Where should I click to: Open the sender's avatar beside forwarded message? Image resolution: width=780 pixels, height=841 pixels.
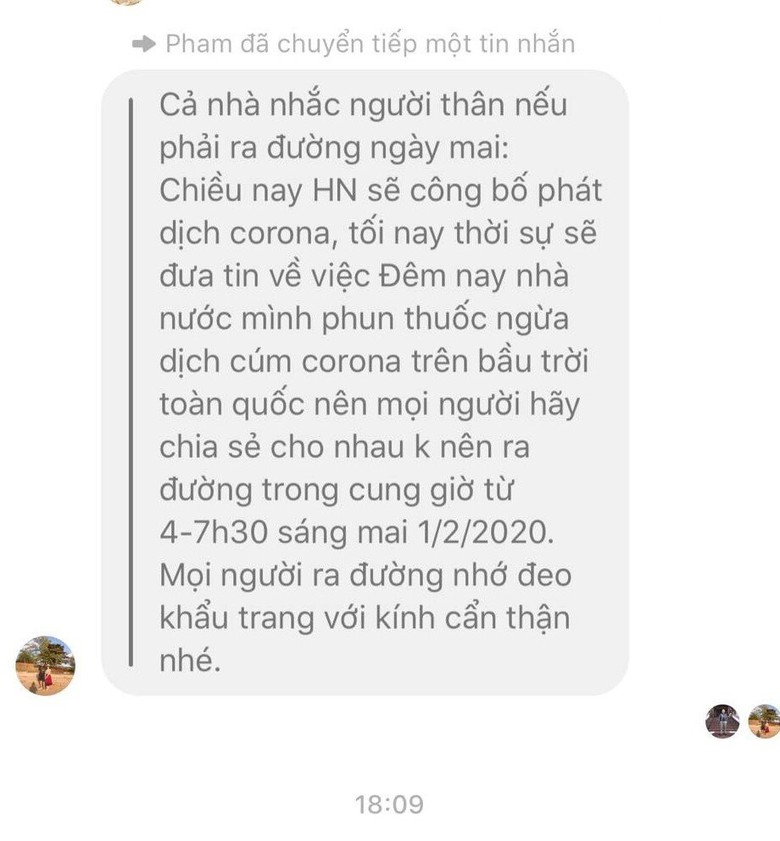point(45,665)
